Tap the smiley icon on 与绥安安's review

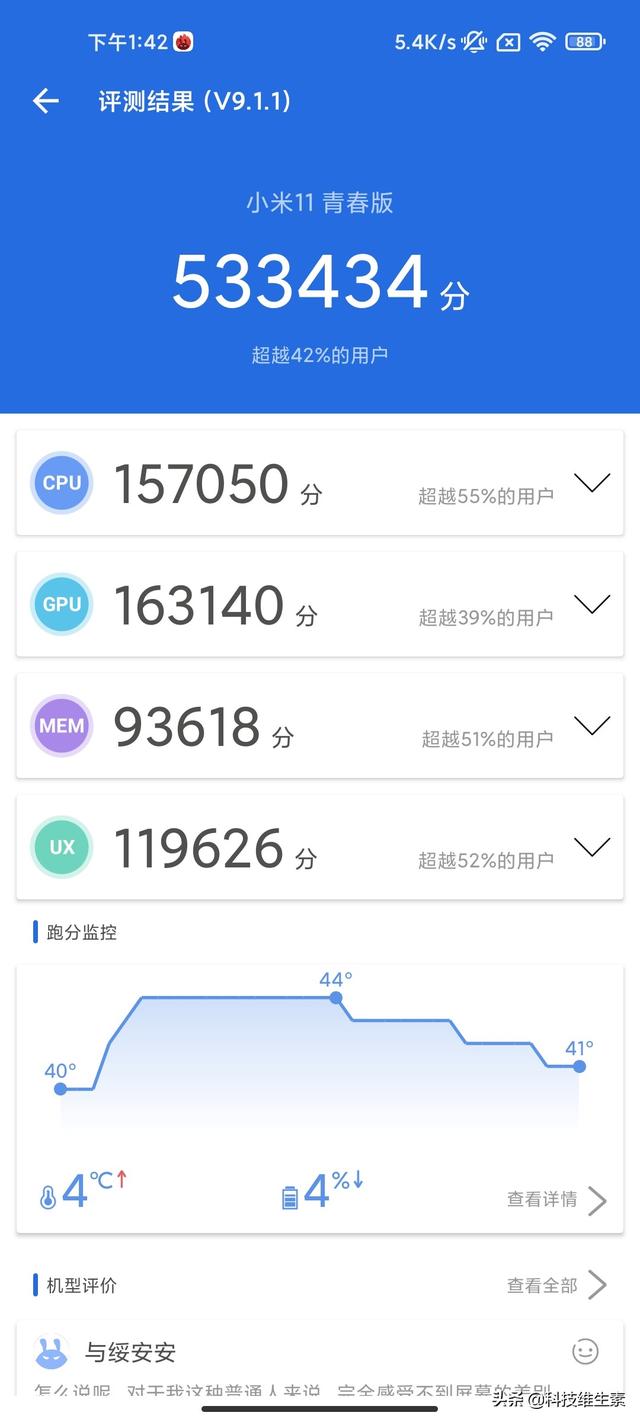point(585,1352)
